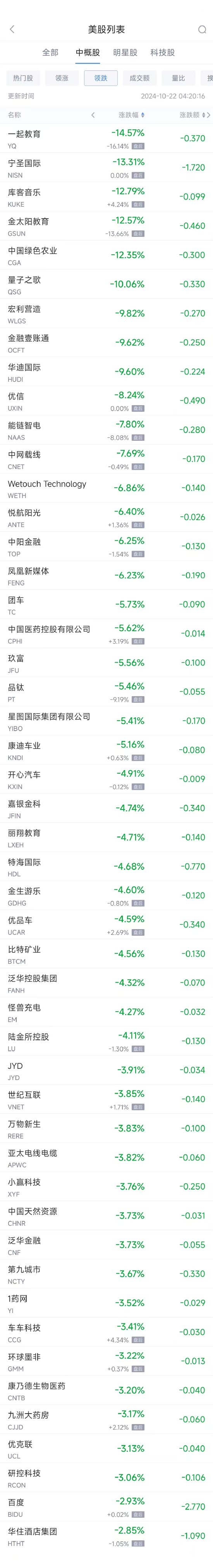The width and height of the screenshot is (213, 1568).
Task: Switch to the 科技股 tab
Action: tap(163, 53)
